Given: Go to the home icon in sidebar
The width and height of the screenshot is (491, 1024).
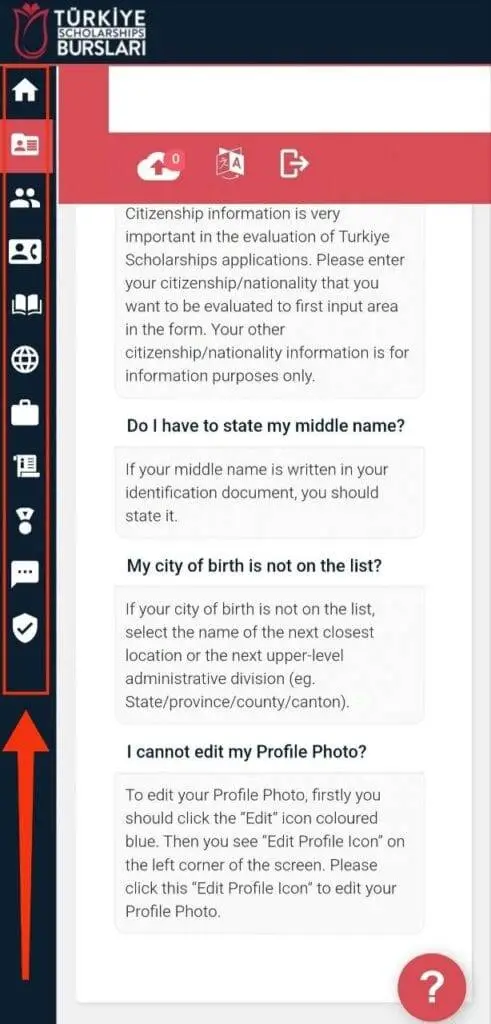Looking at the screenshot, I should 25,91.
